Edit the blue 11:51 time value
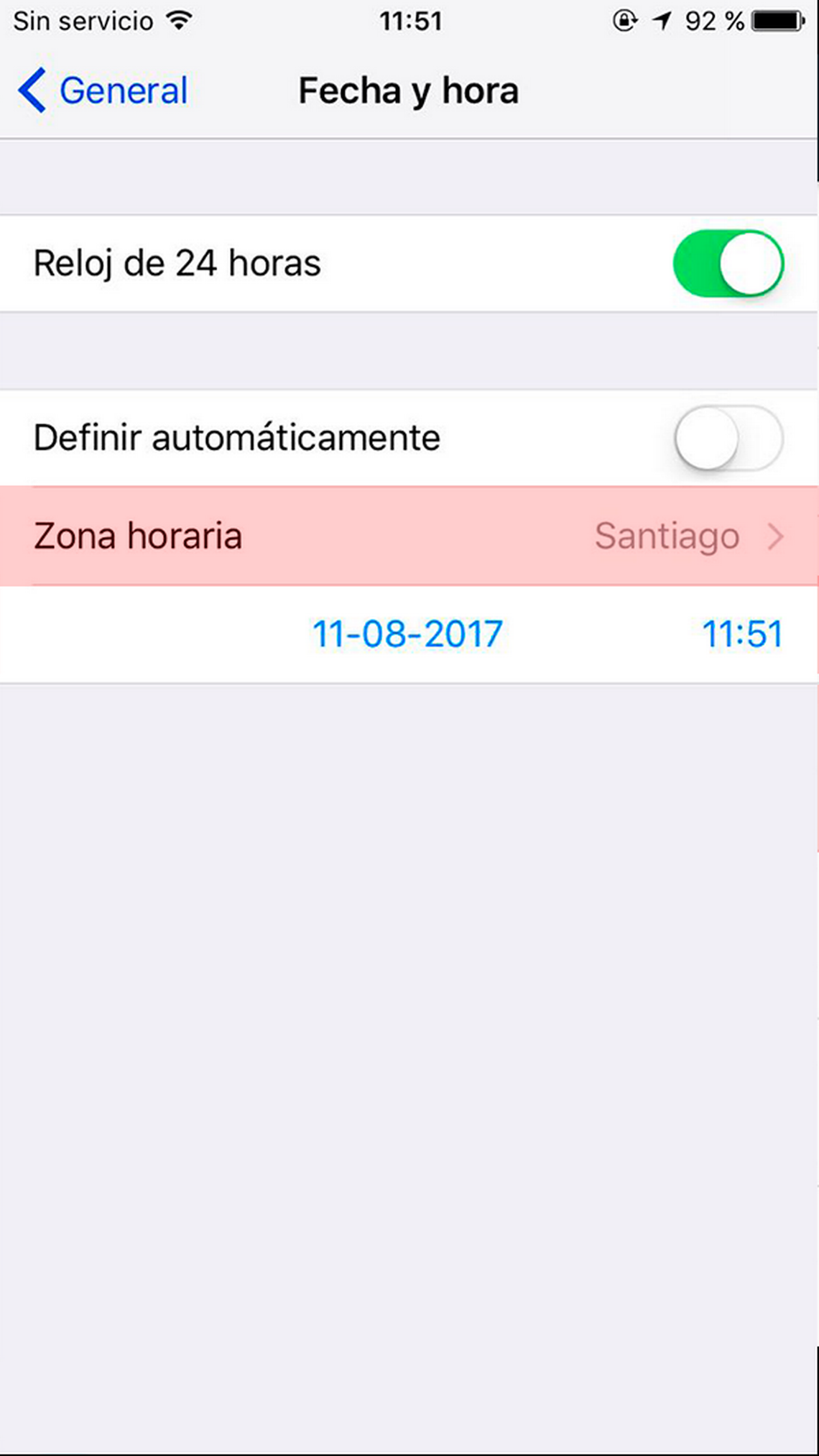Screen dimensions: 819x1456 point(741,634)
